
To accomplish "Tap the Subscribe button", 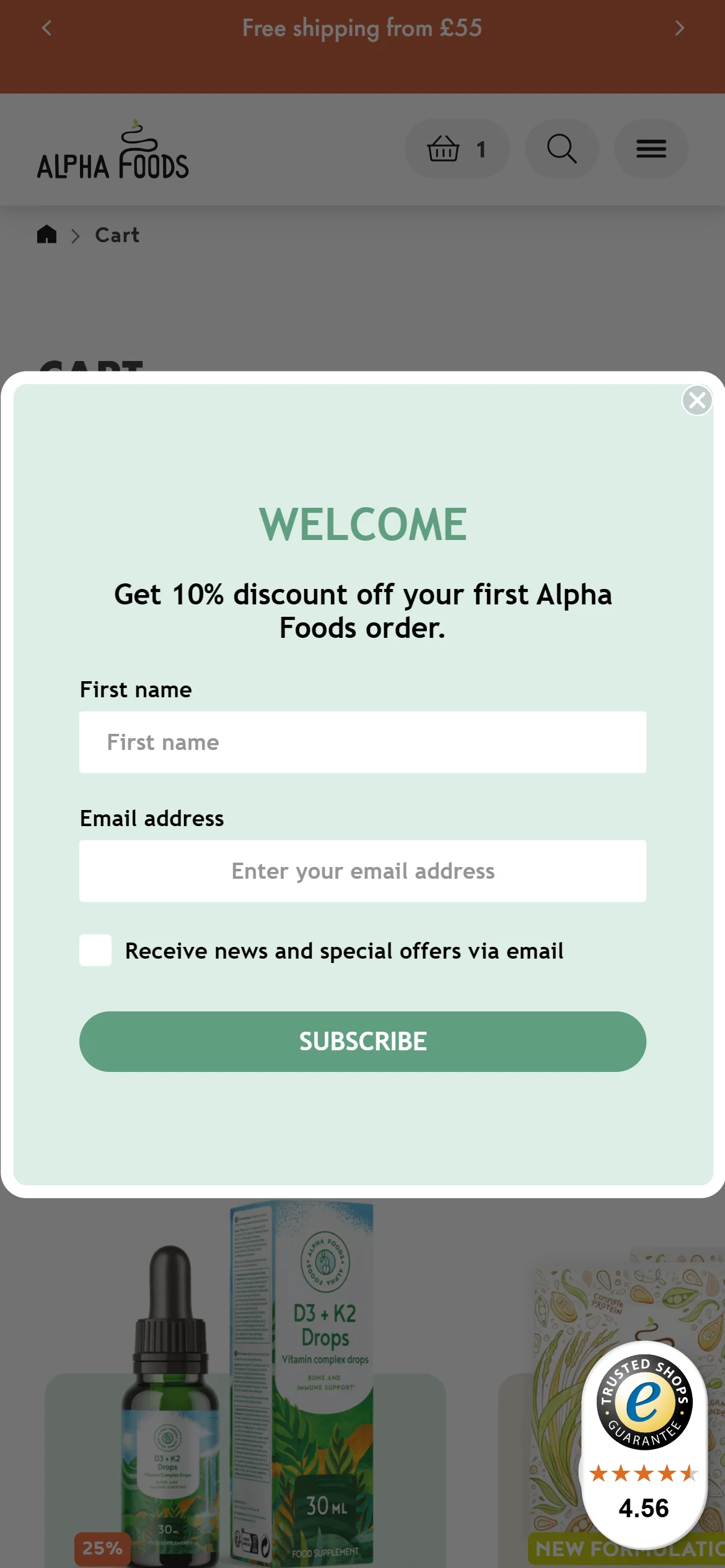I will coord(362,1042).
